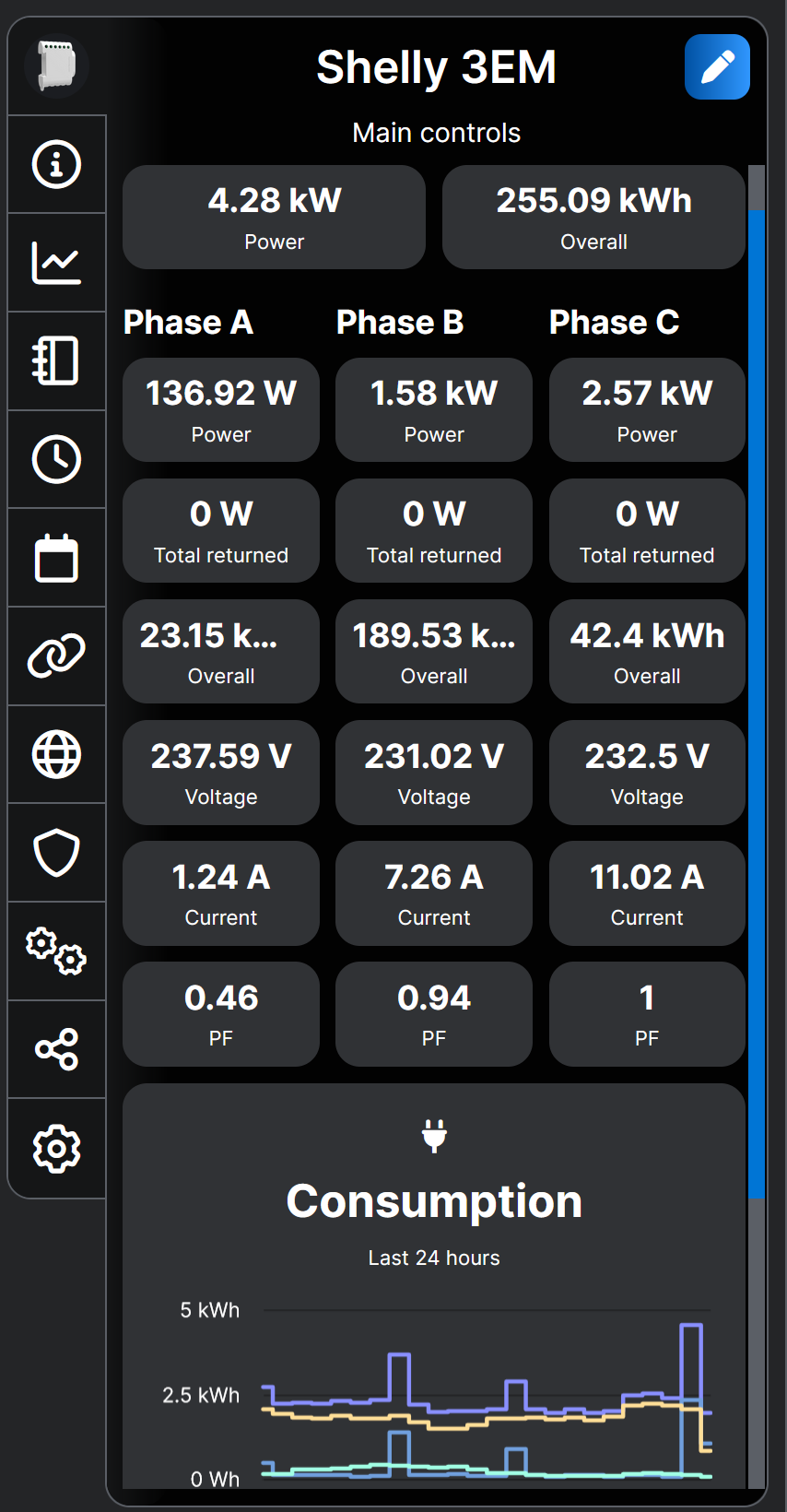Viewport: 787px width, 1512px height.
Task: Open the chain link actions section
Action: tap(57, 656)
